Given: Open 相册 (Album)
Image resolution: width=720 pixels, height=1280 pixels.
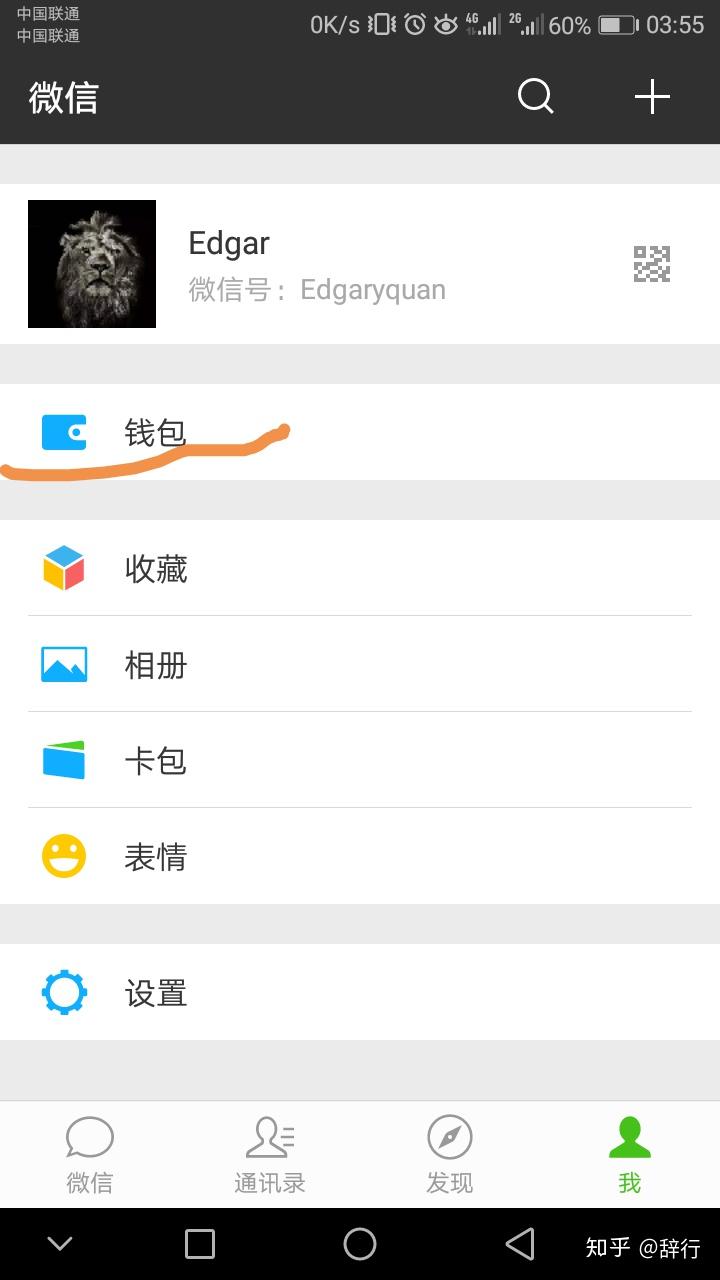Looking at the screenshot, I should (360, 664).
